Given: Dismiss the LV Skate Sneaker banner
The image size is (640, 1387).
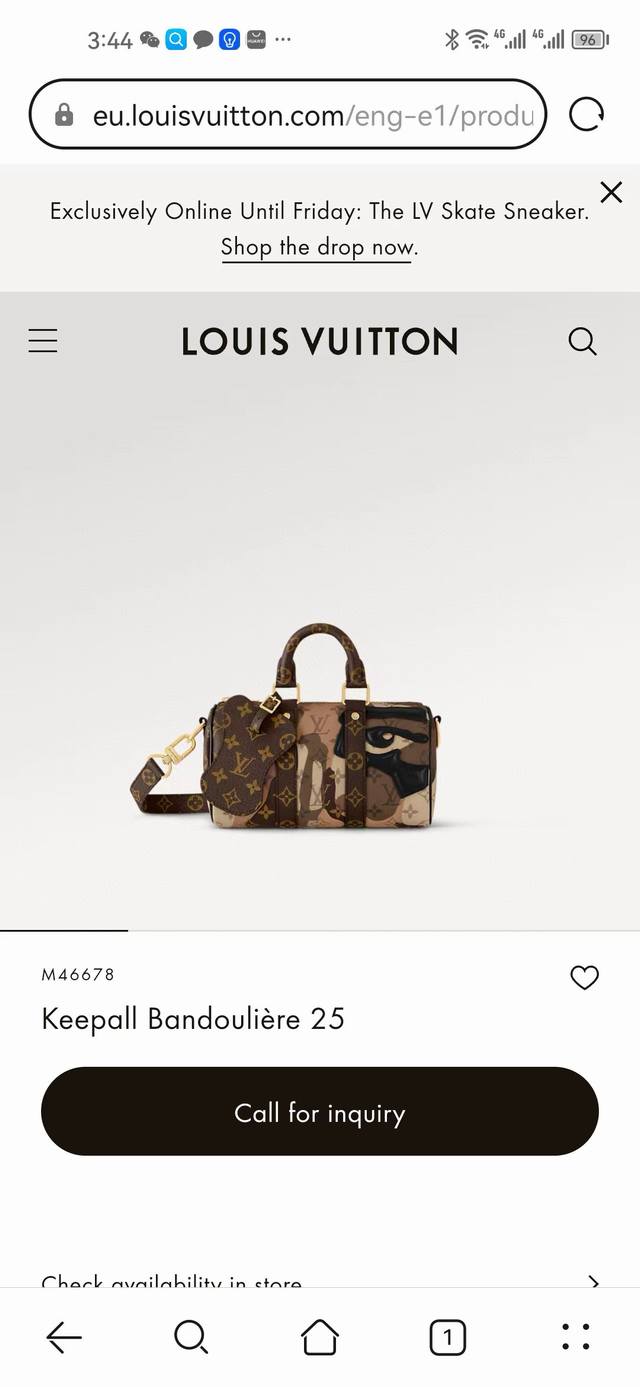Looking at the screenshot, I should pyautogui.click(x=610, y=192).
